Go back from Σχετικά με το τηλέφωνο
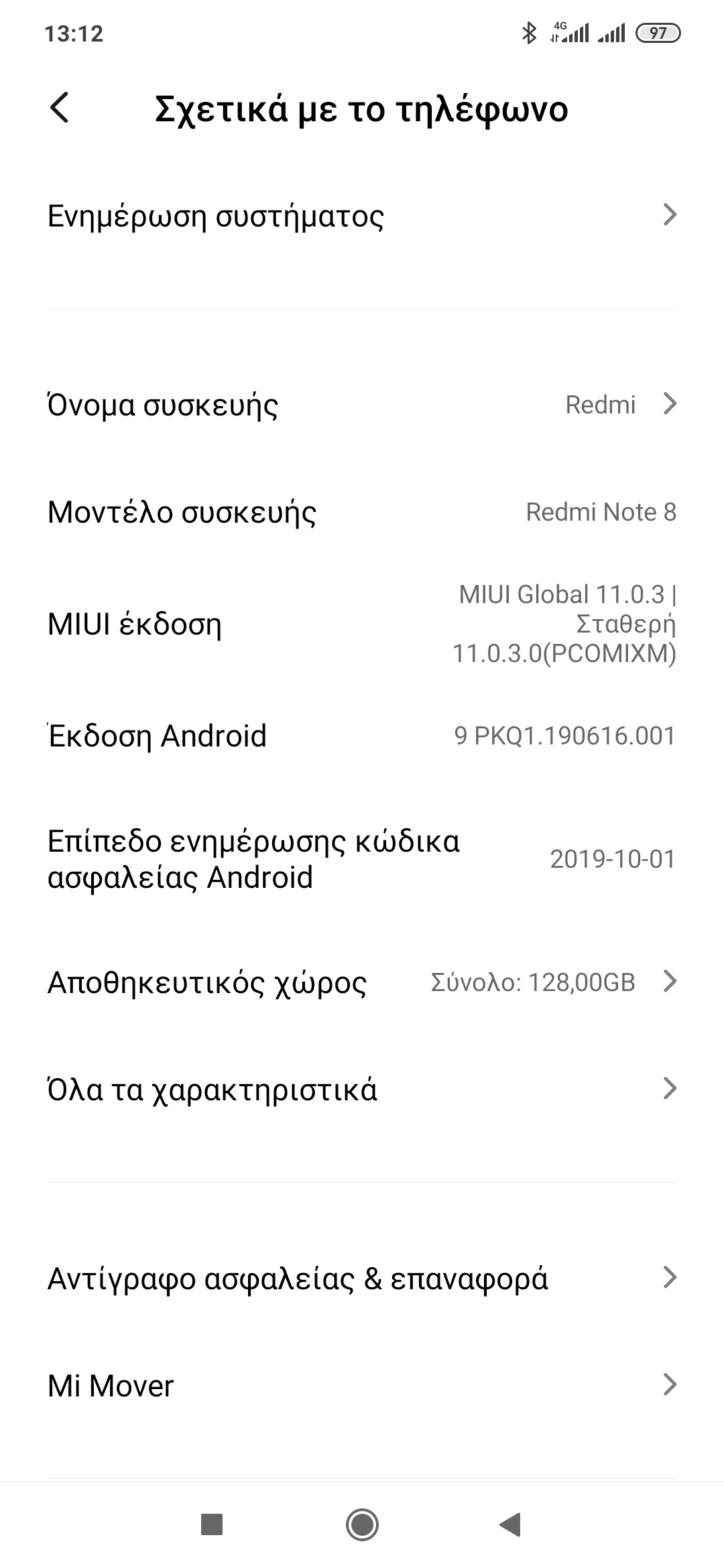This screenshot has width=724, height=1568. [x=60, y=109]
